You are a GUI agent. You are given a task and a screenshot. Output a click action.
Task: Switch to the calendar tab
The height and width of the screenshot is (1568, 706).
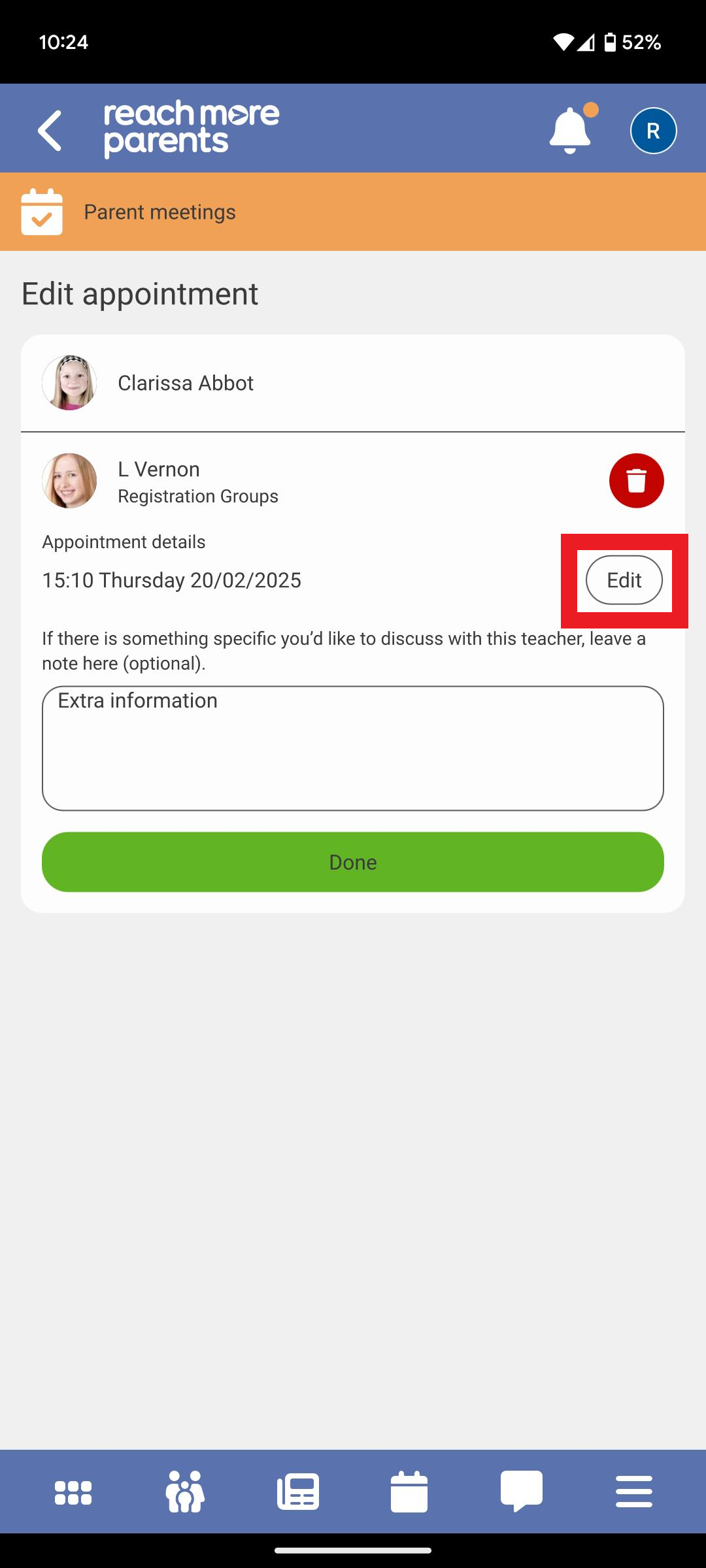pyautogui.click(x=409, y=1492)
